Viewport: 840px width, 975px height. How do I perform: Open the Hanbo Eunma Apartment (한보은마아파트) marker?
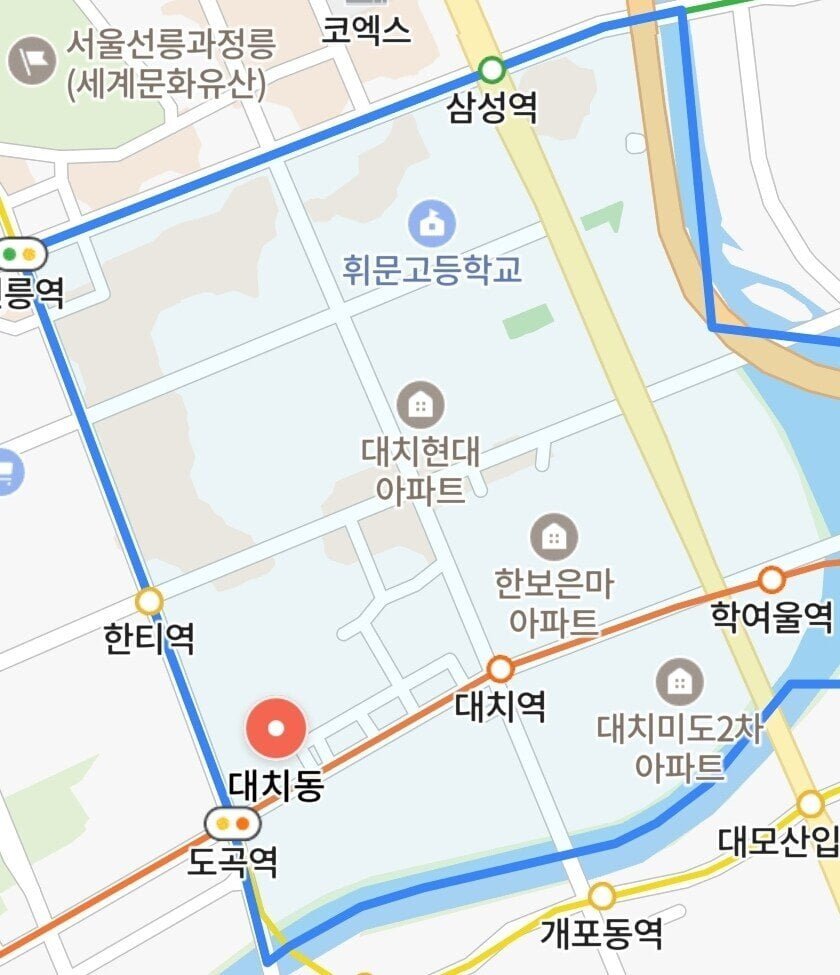pyautogui.click(x=553, y=538)
